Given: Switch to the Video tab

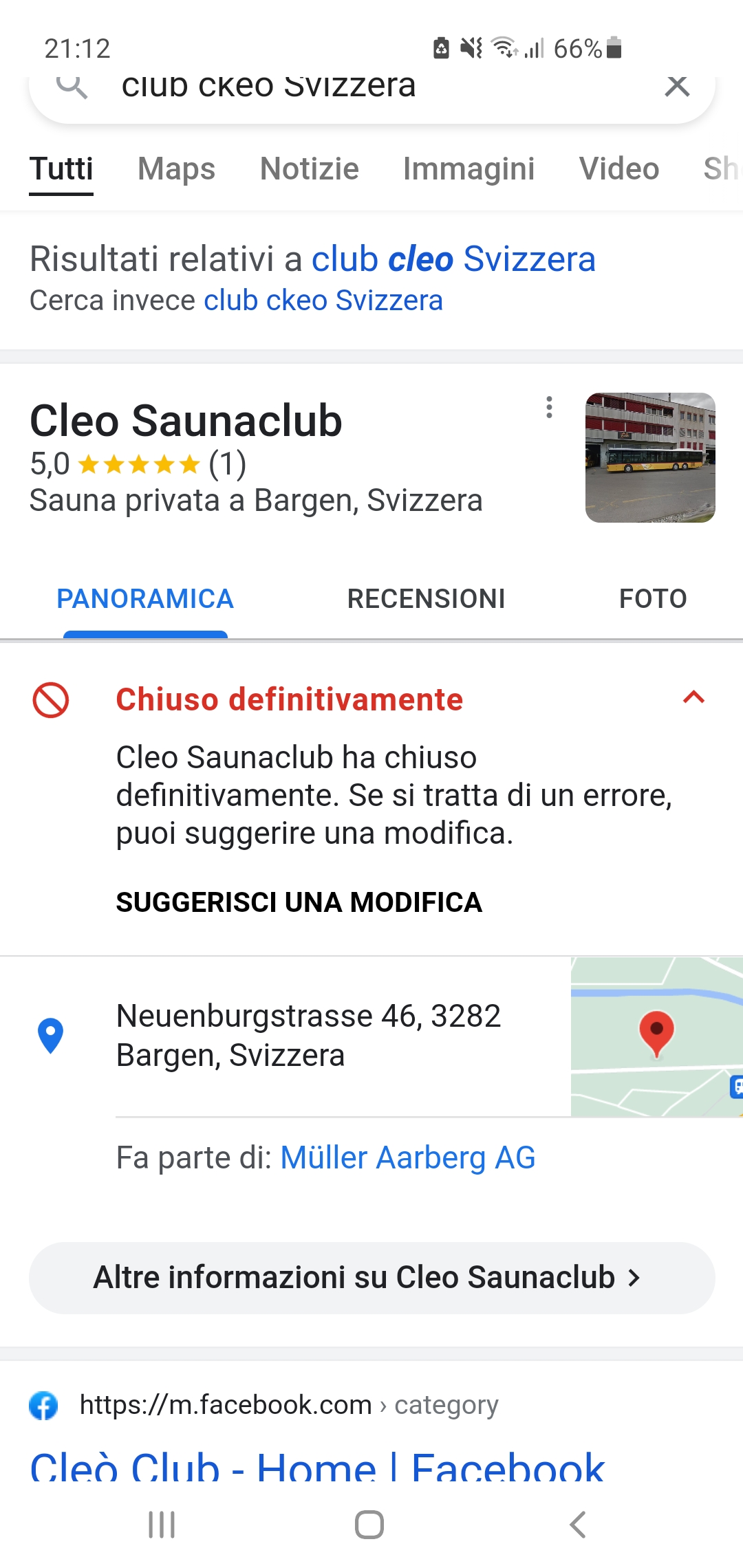Looking at the screenshot, I should pos(618,169).
